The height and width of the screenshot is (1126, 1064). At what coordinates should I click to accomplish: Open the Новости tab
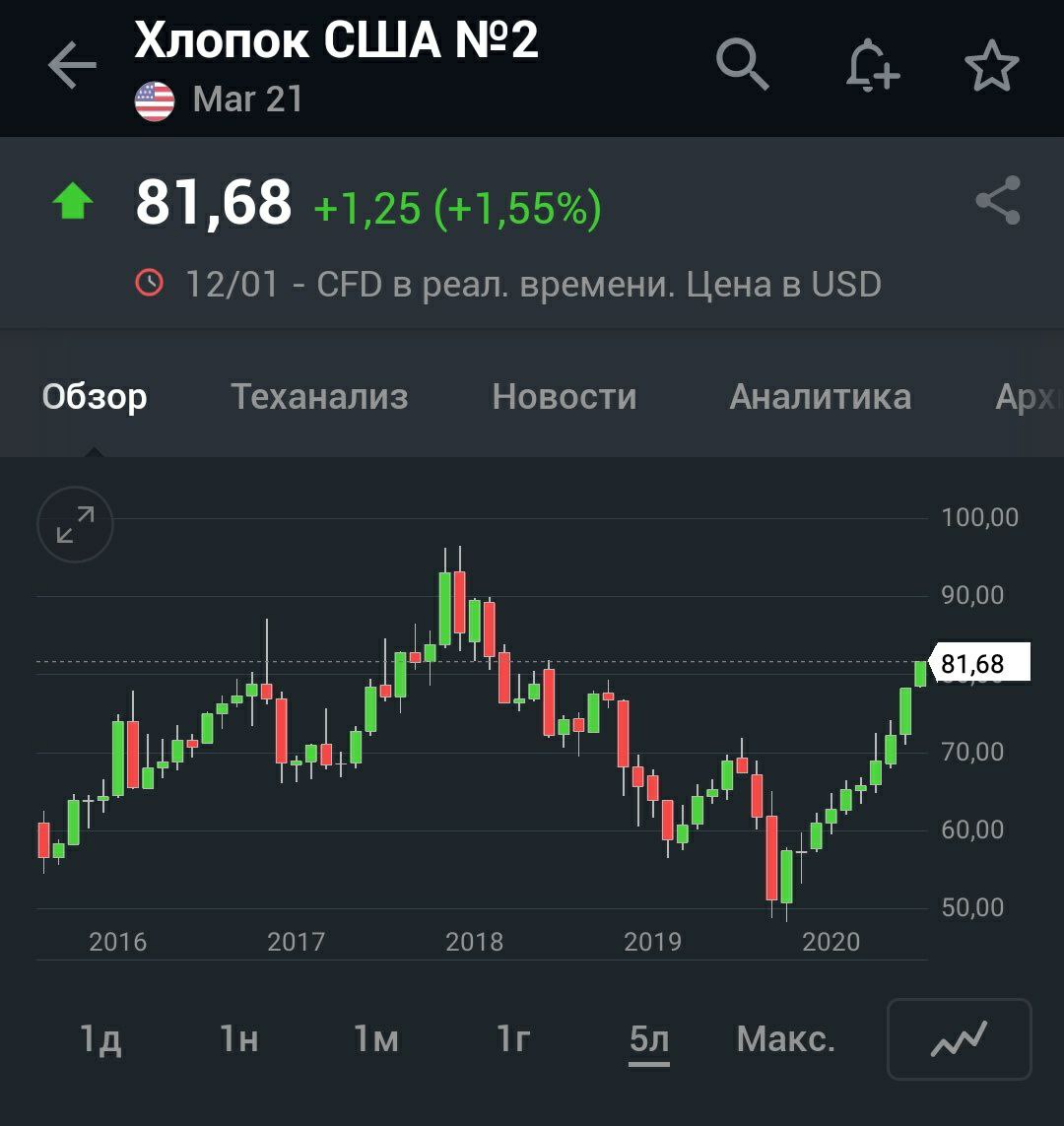point(565,396)
